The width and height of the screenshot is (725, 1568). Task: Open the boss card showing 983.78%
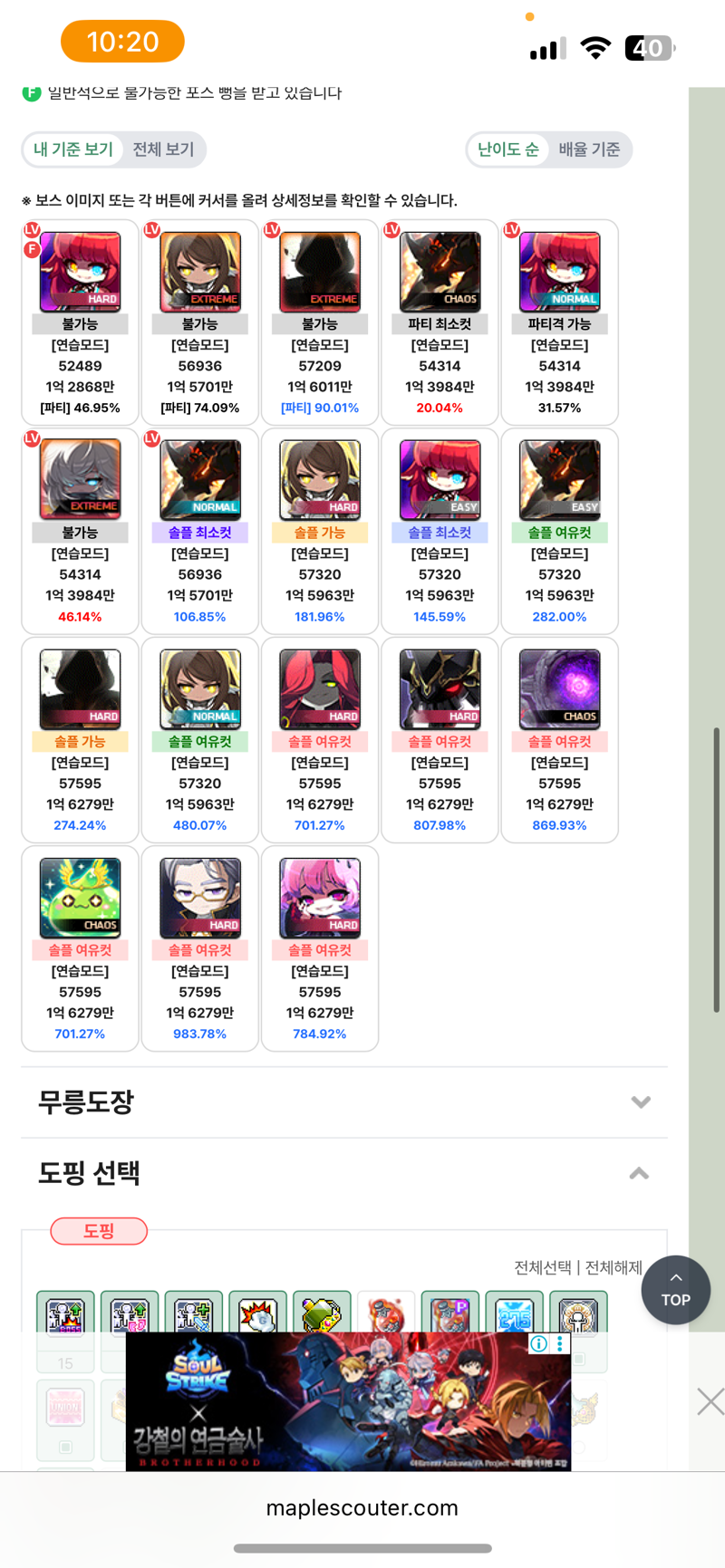point(199,947)
